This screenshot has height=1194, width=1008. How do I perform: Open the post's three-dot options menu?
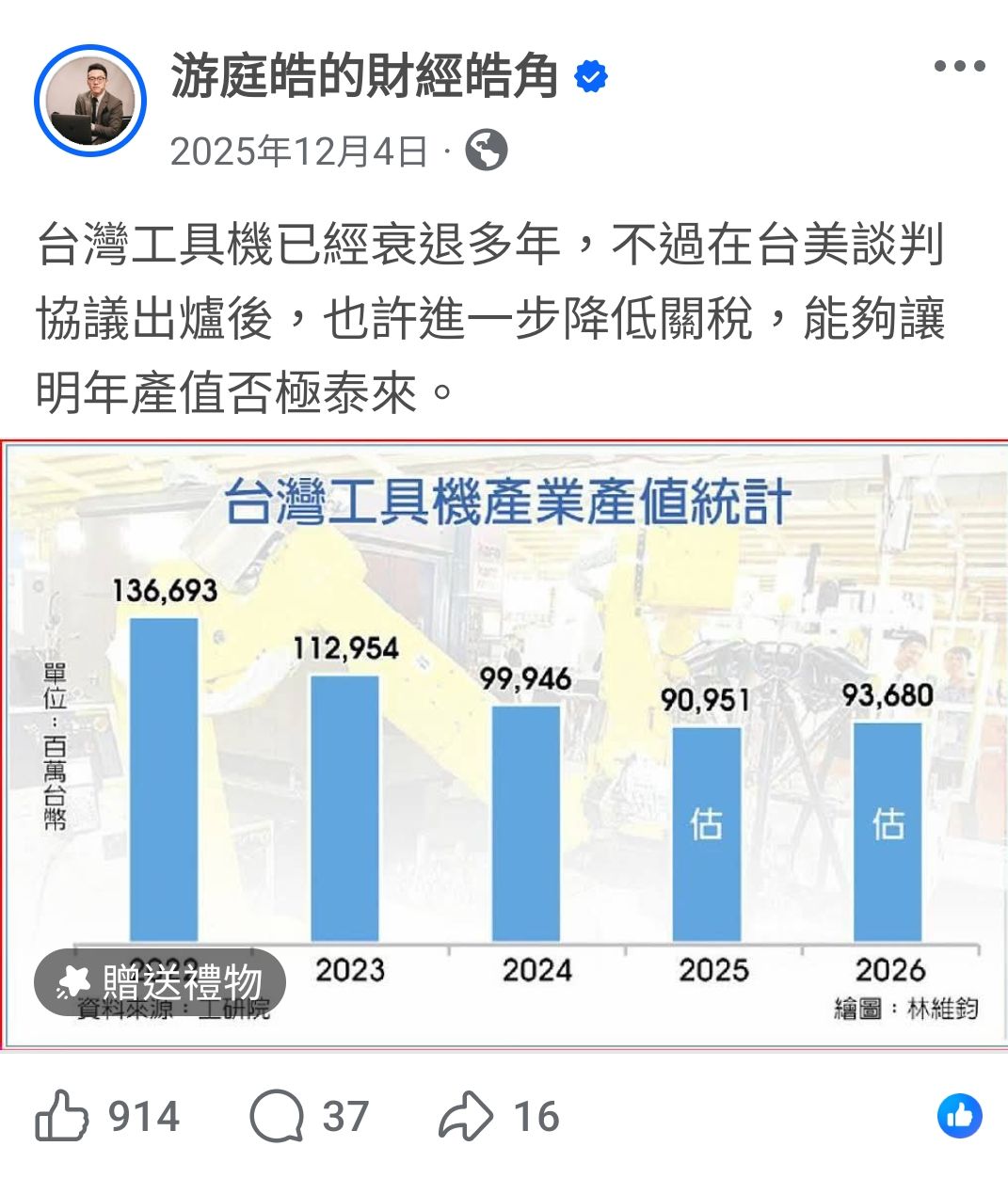click(x=959, y=66)
